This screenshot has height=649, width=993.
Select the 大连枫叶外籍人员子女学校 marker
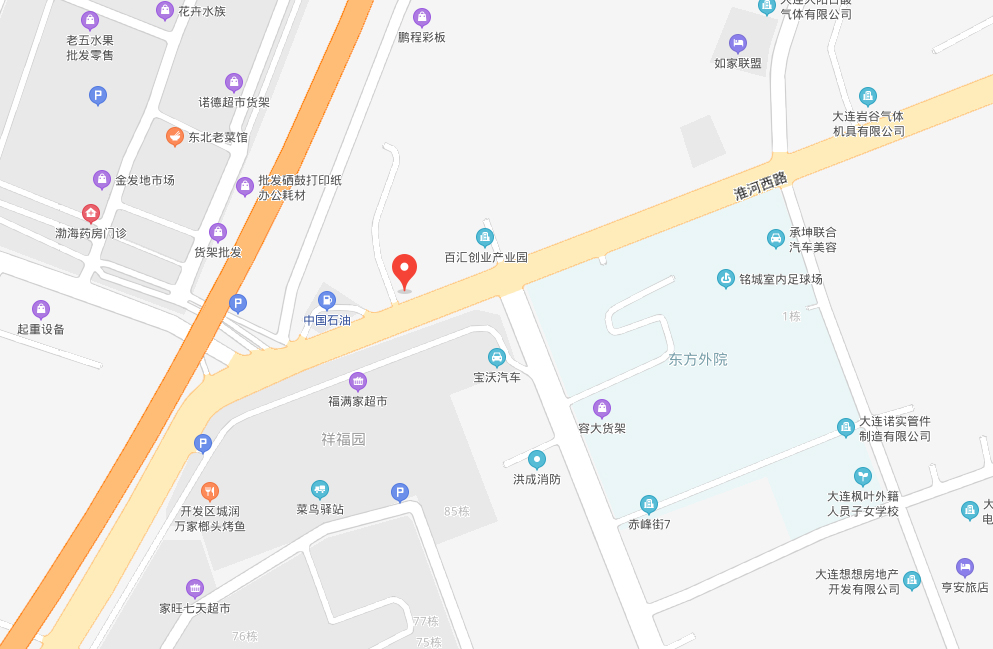pos(862,476)
